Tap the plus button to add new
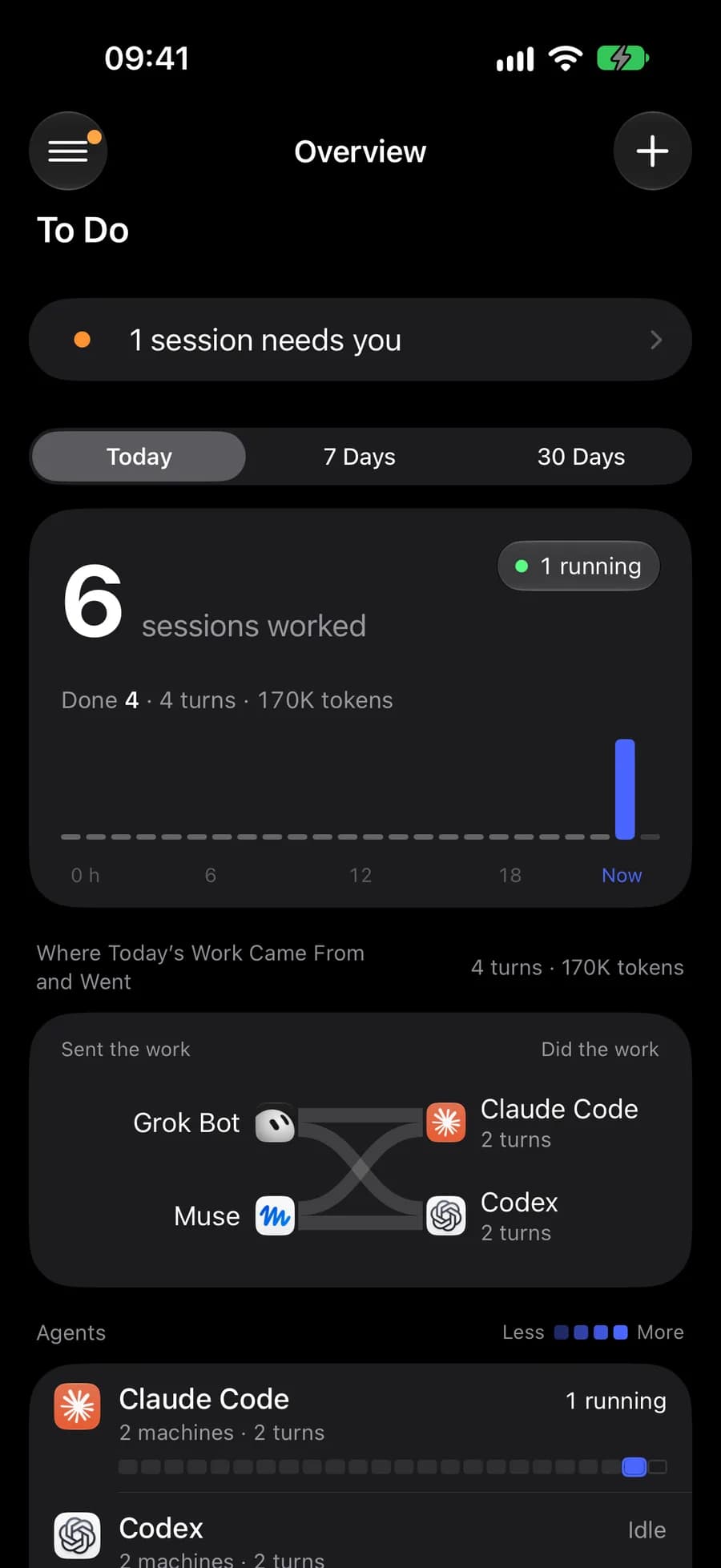The width and height of the screenshot is (721, 1568). tap(652, 151)
